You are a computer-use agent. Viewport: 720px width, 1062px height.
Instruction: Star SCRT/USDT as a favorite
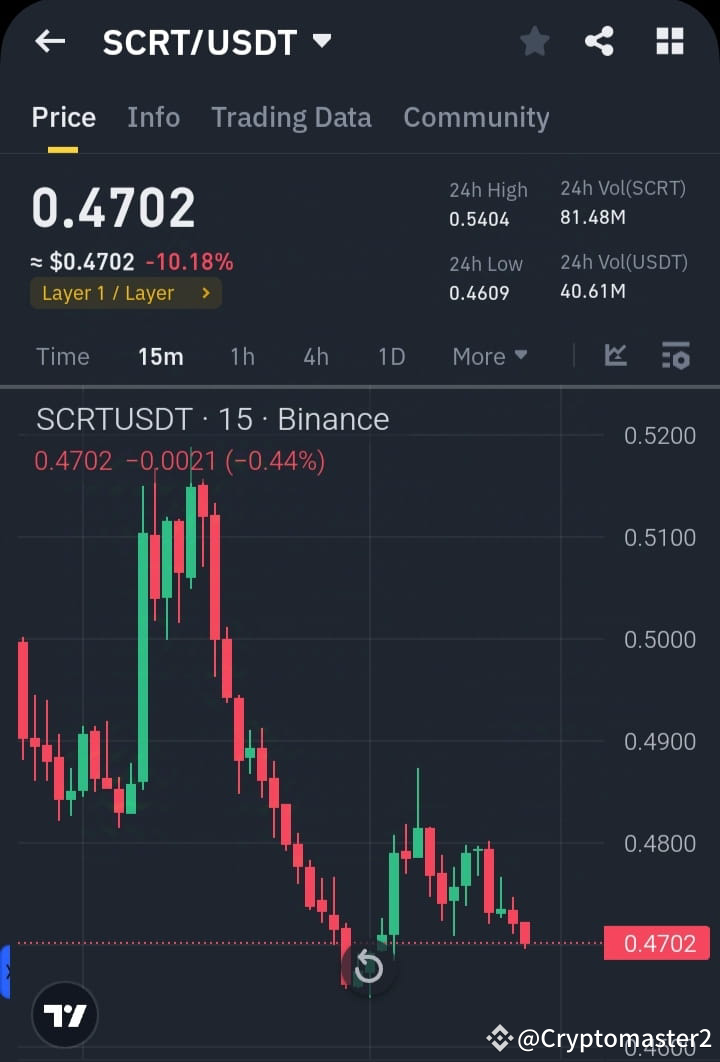click(x=534, y=41)
